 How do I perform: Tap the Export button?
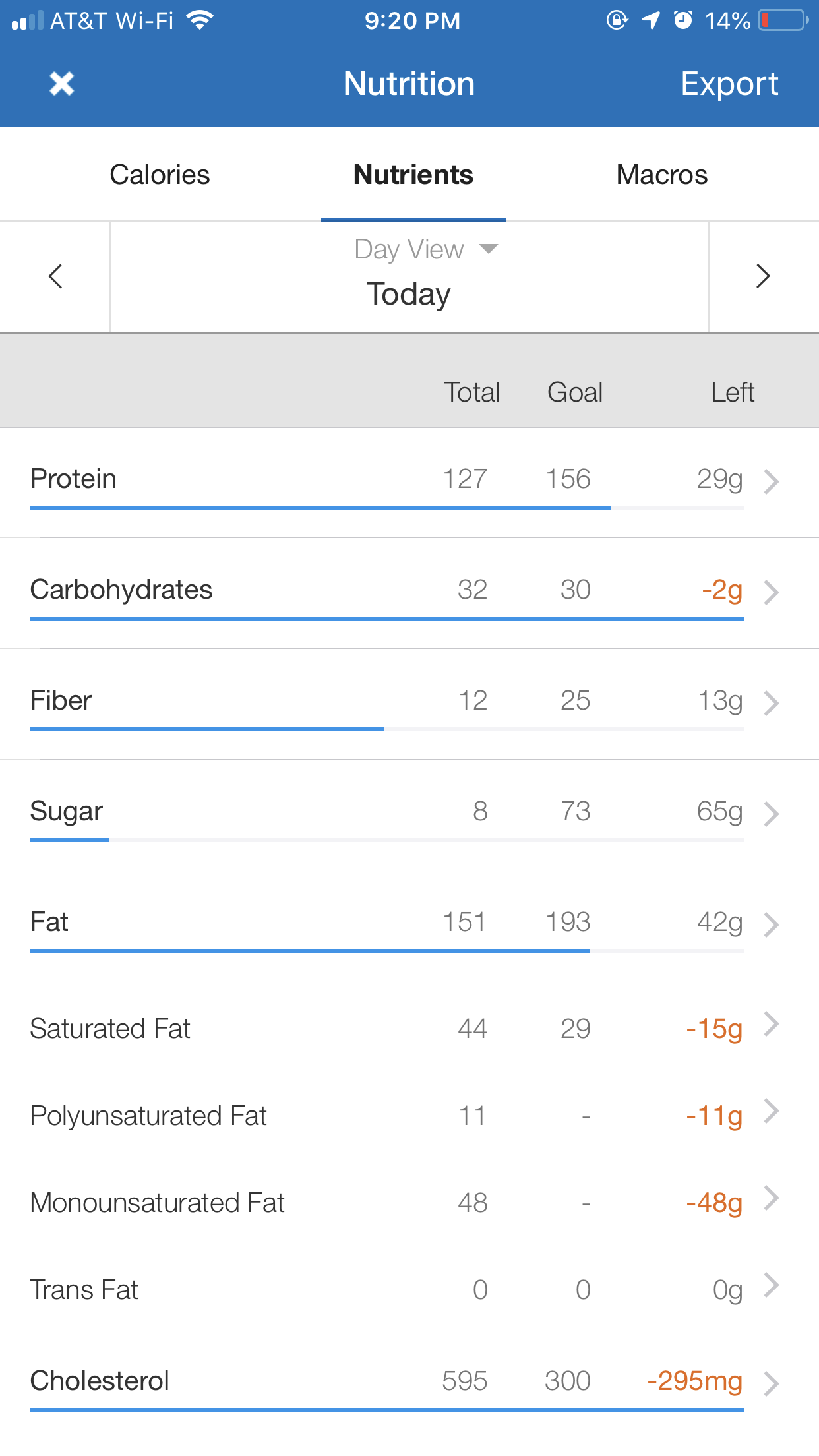(x=729, y=84)
